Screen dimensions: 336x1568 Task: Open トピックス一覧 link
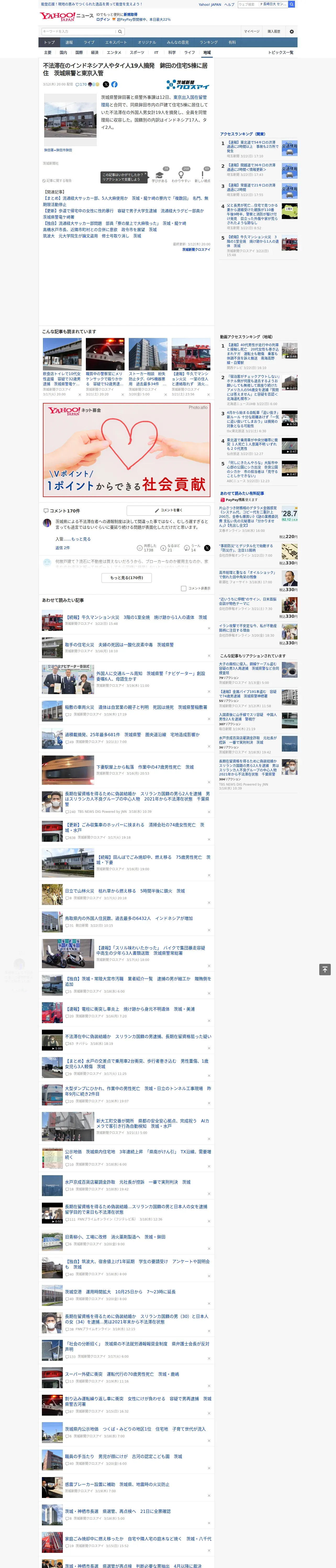[x=281, y=52]
